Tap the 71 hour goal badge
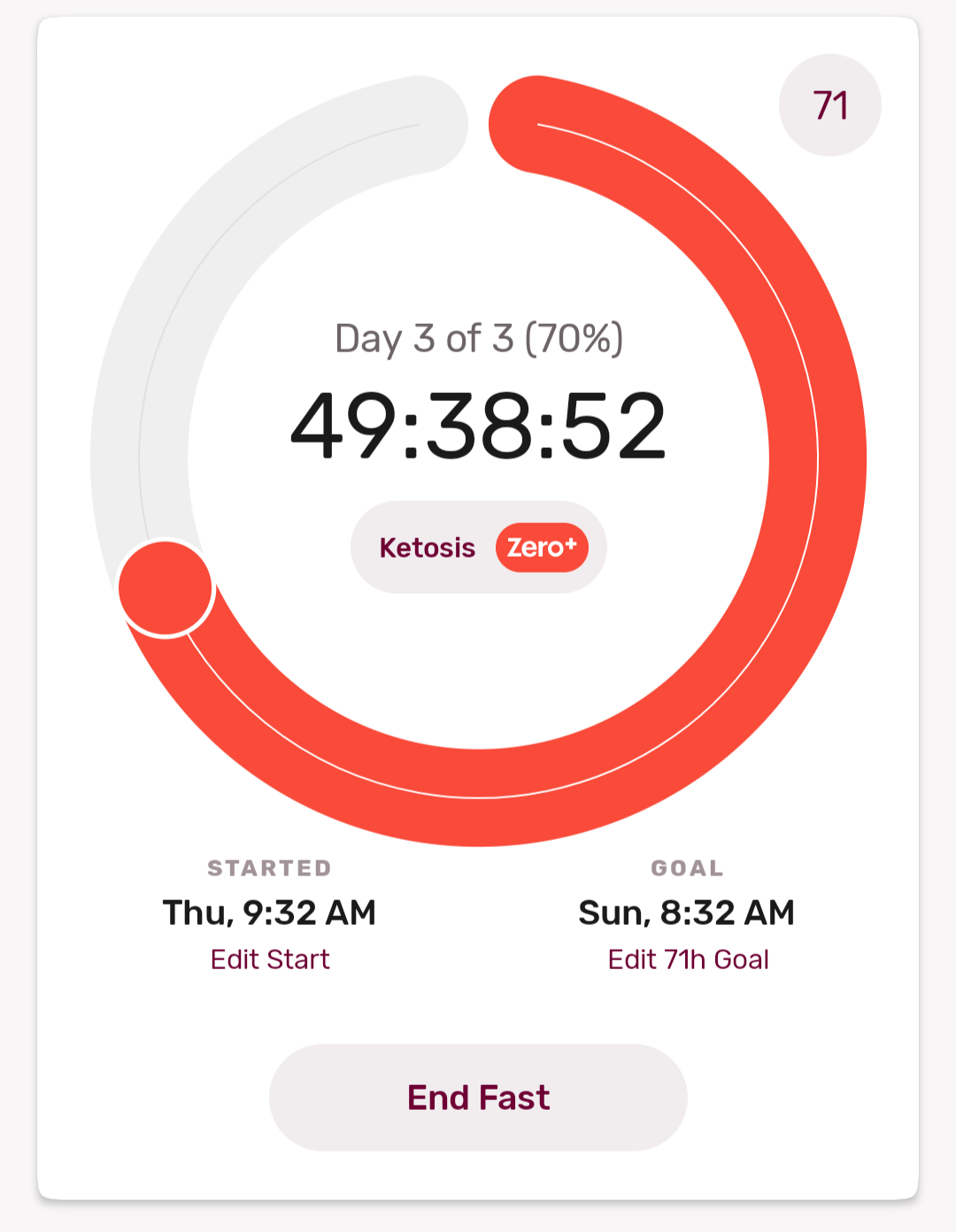The height and width of the screenshot is (1232, 956). pyautogui.click(x=829, y=105)
